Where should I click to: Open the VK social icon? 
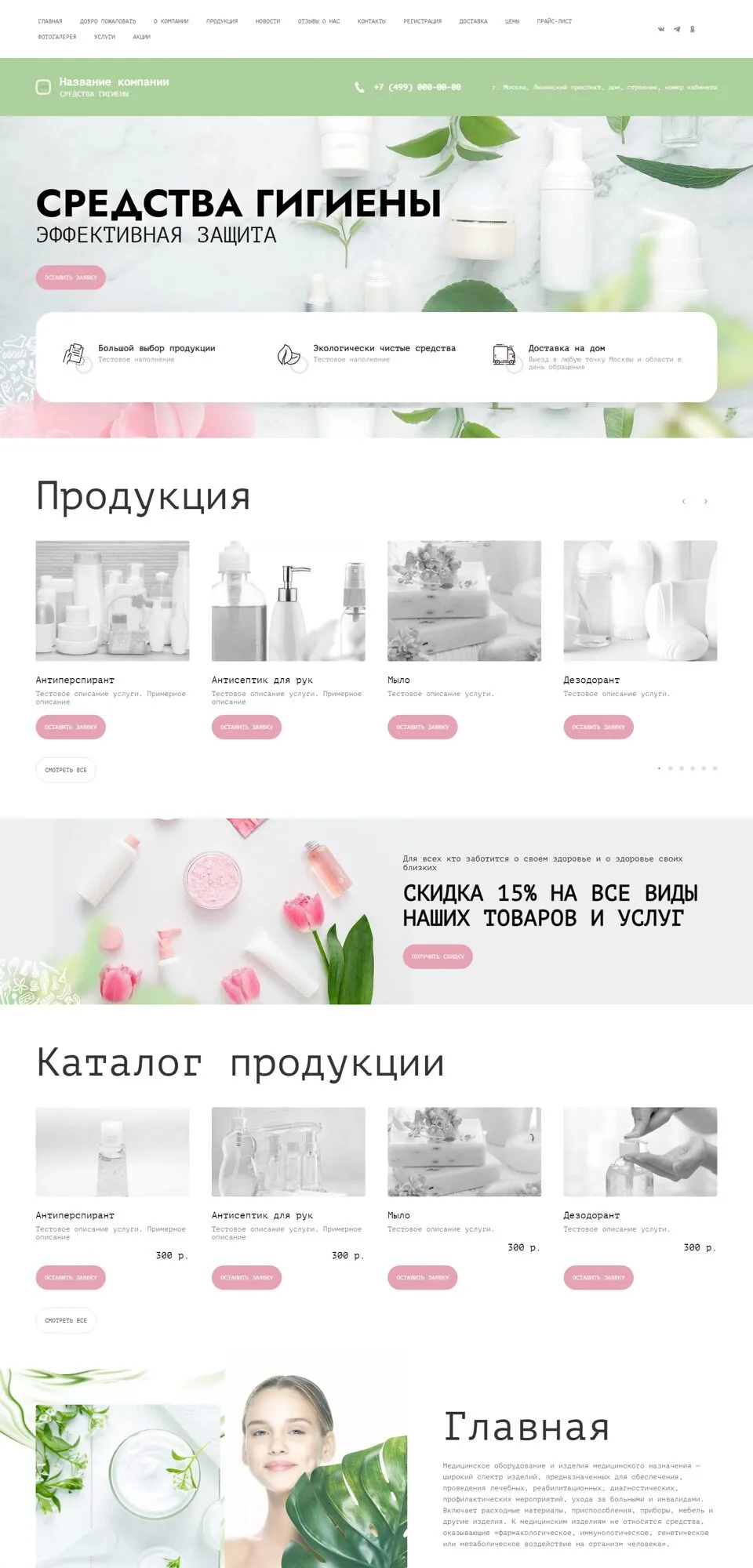661,29
